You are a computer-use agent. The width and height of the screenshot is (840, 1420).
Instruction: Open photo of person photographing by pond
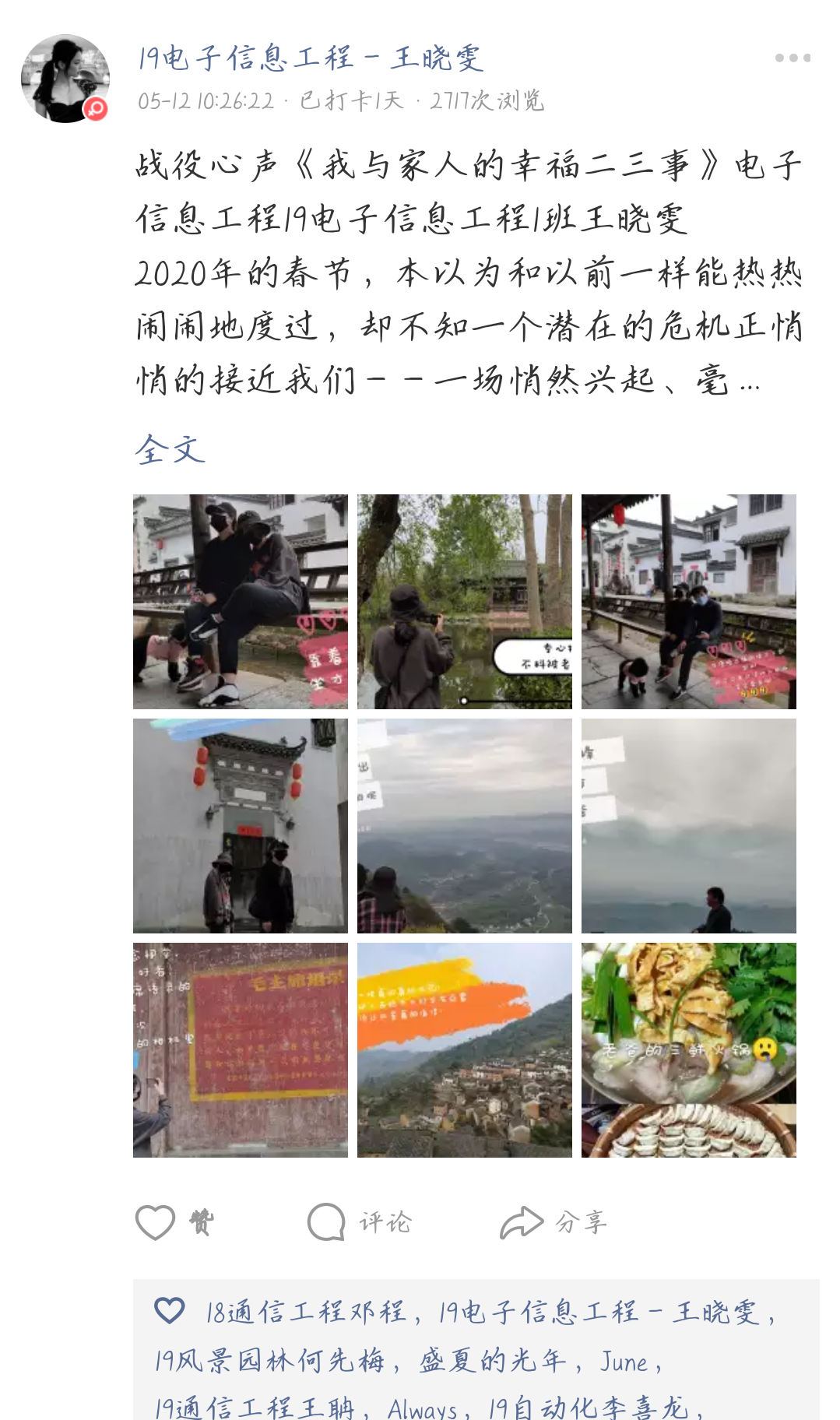[465, 602]
